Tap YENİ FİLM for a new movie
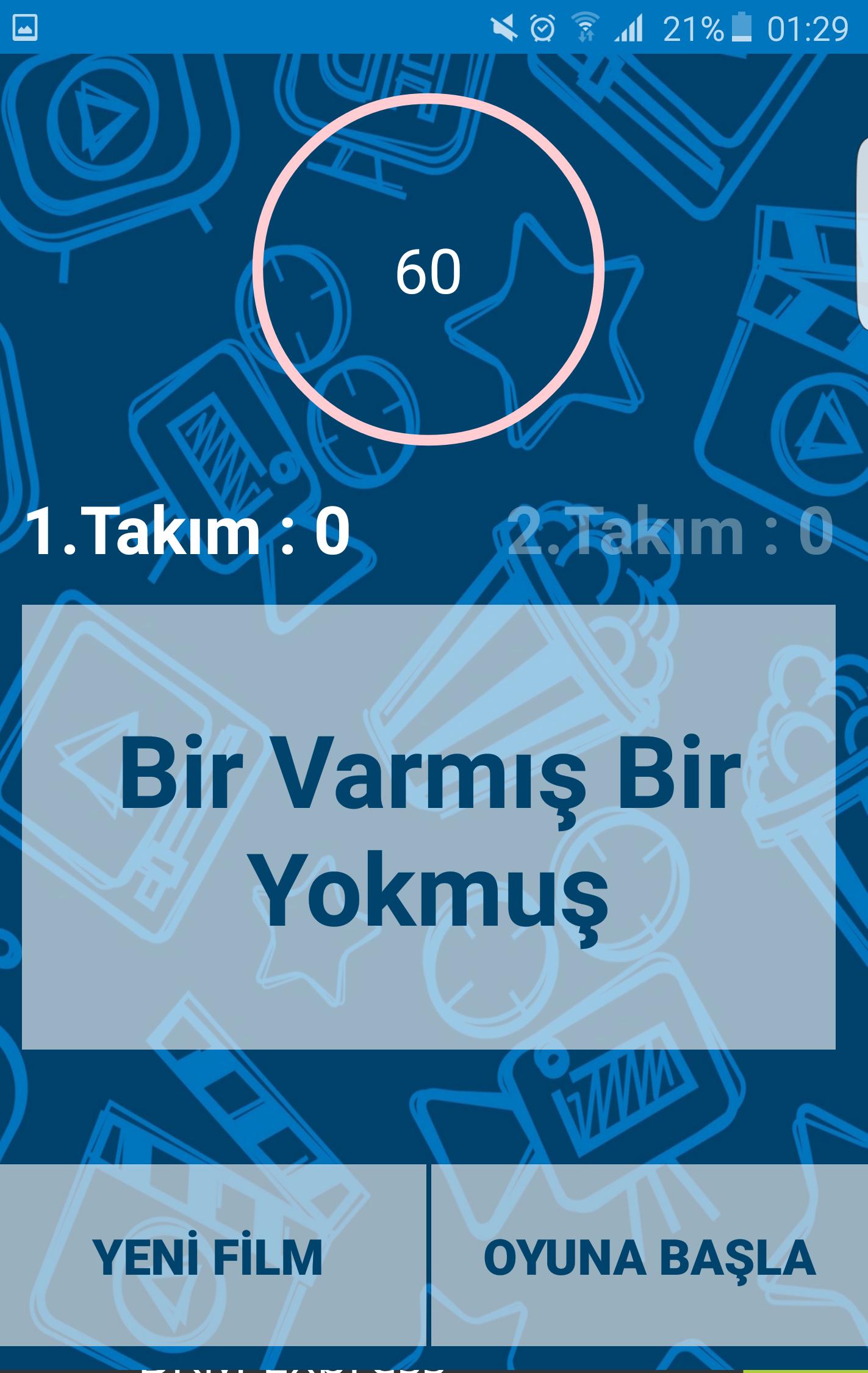Screen dimensions: 868x1373 click(207, 1257)
